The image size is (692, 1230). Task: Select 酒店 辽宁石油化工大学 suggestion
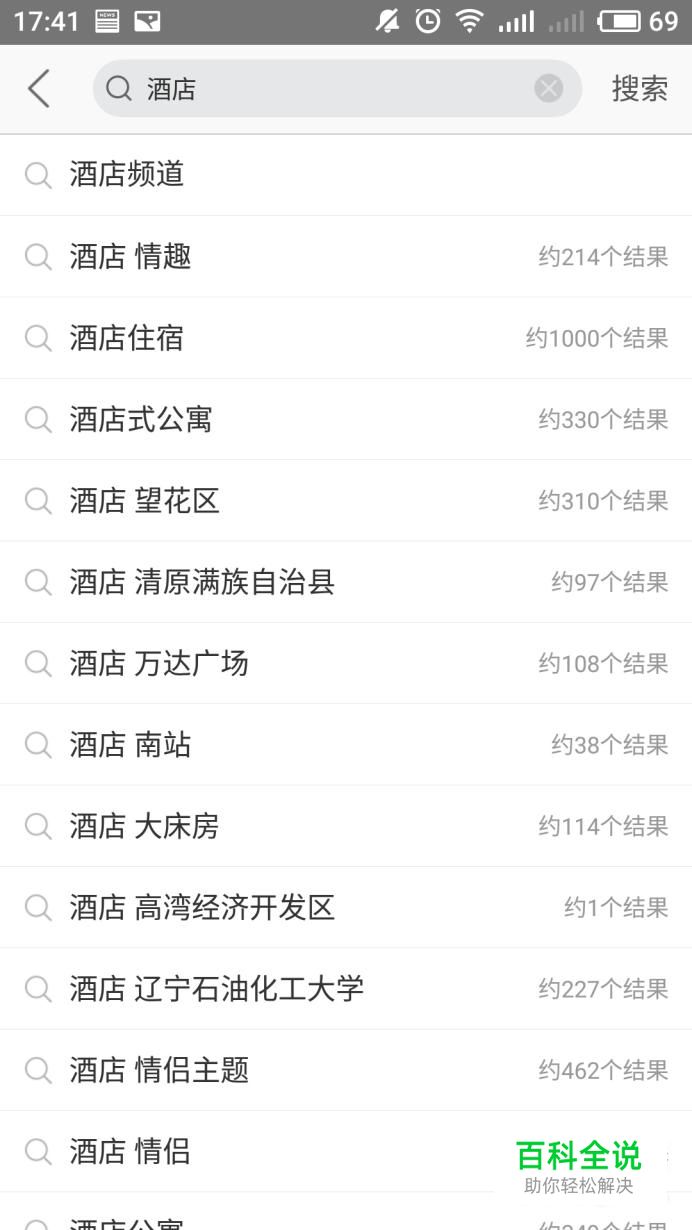point(216,989)
